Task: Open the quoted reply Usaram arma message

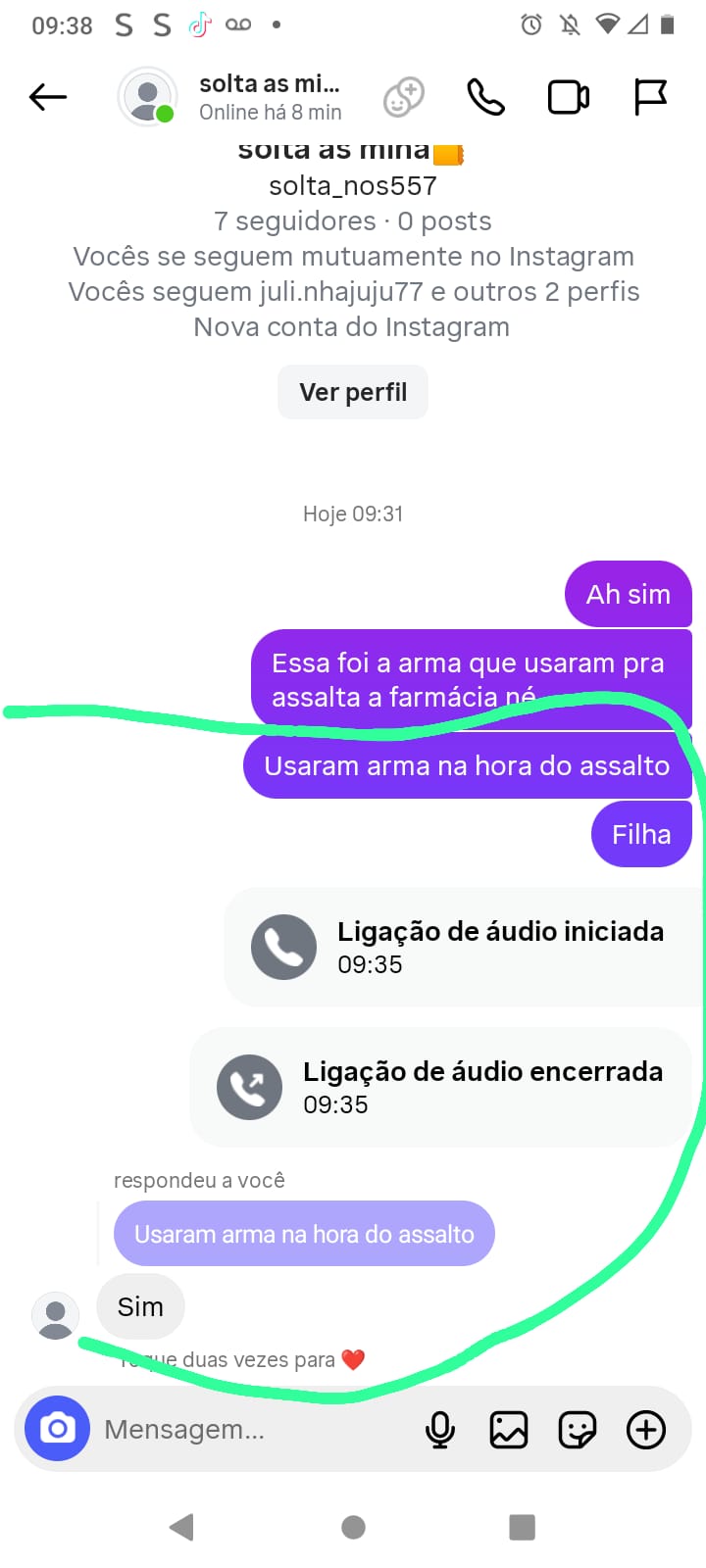Action: [304, 1234]
